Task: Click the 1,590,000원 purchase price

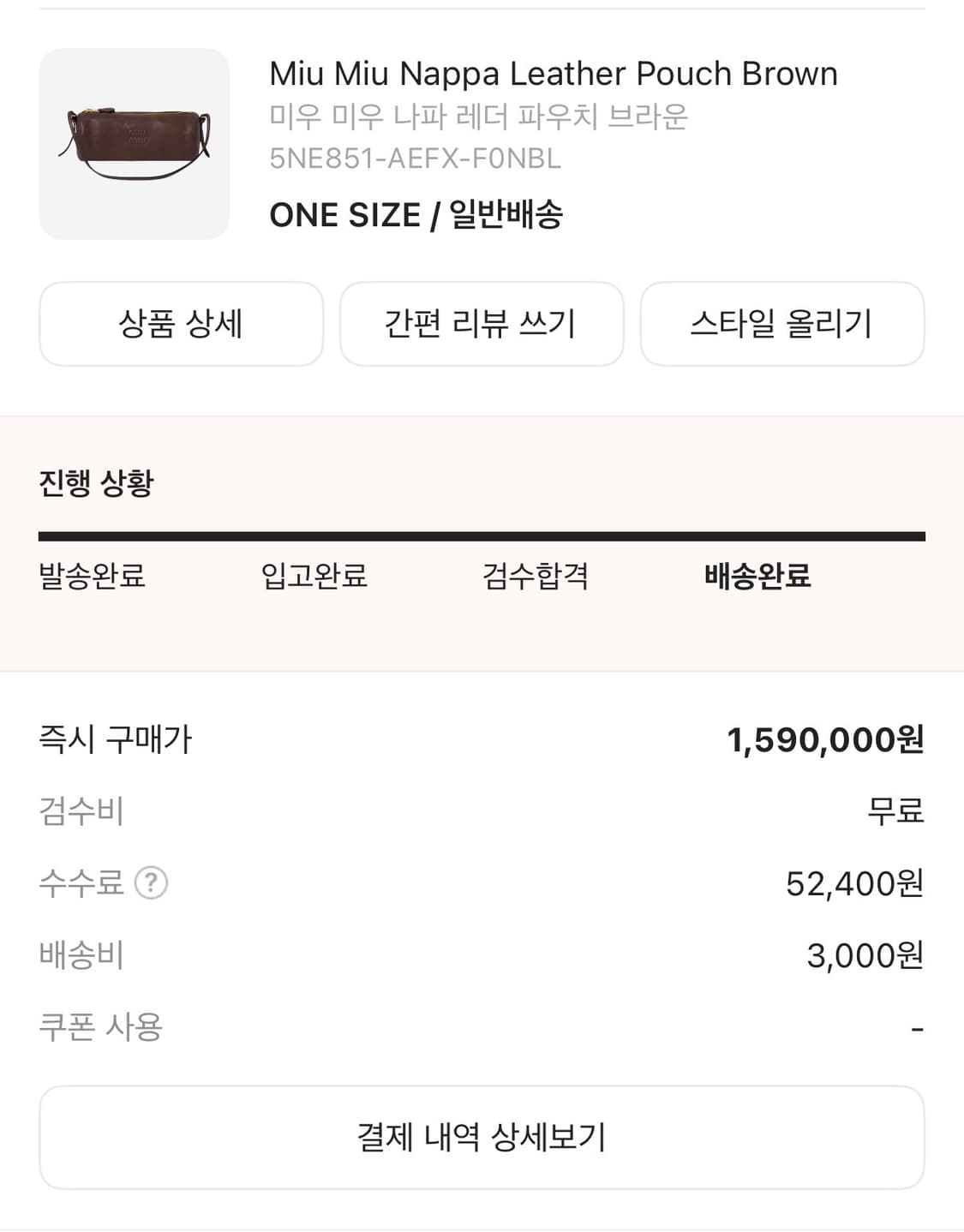Action: [825, 738]
